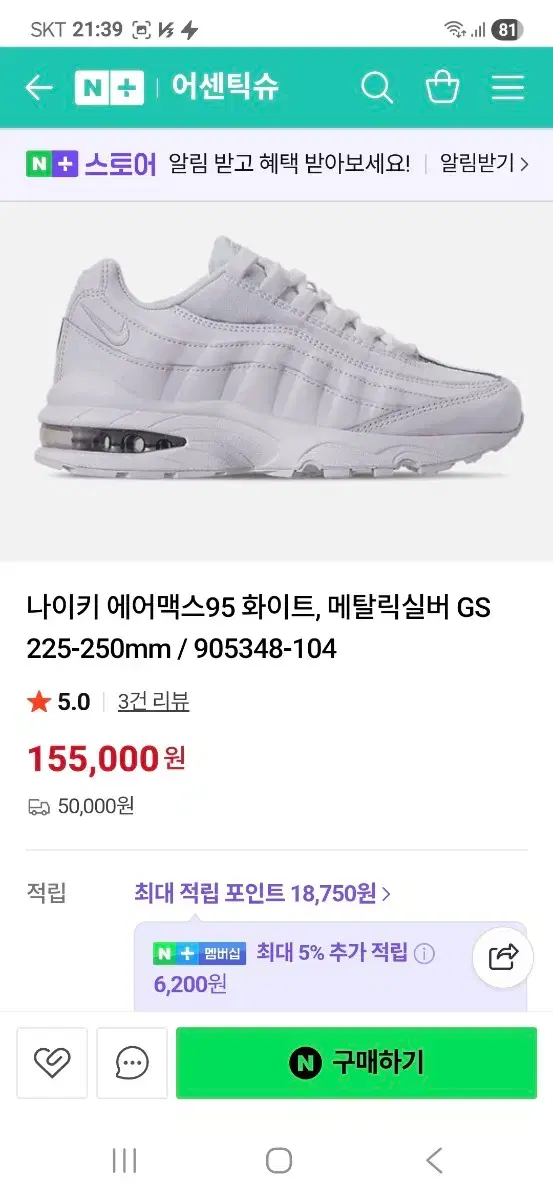Open the 3건 리뷰 reviews link

(153, 702)
